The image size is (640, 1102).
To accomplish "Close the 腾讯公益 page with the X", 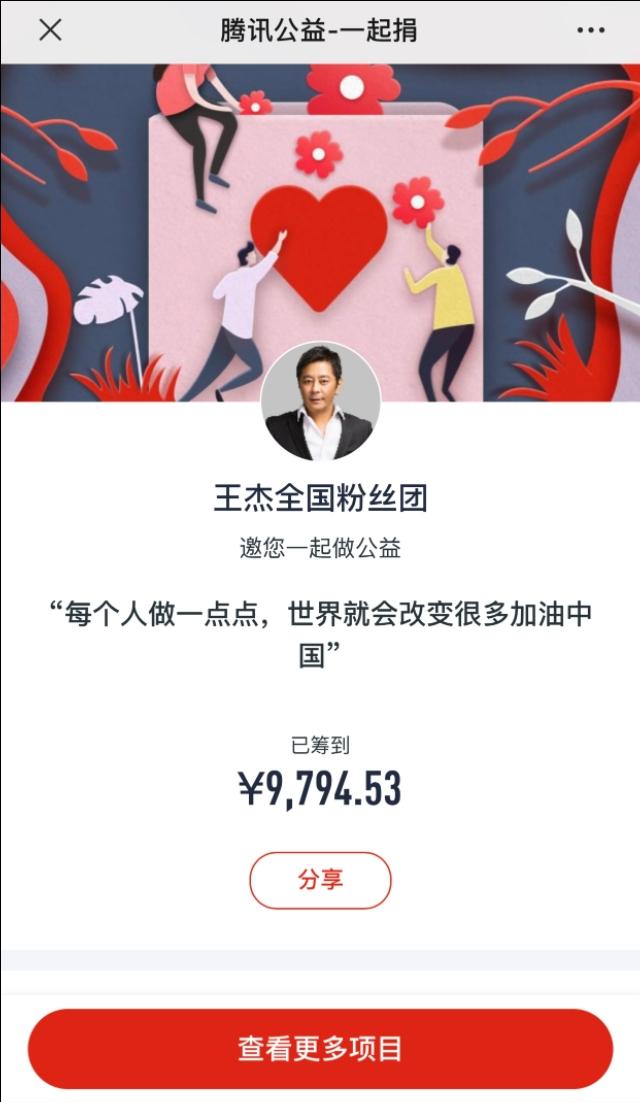I will tap(50, 30).
